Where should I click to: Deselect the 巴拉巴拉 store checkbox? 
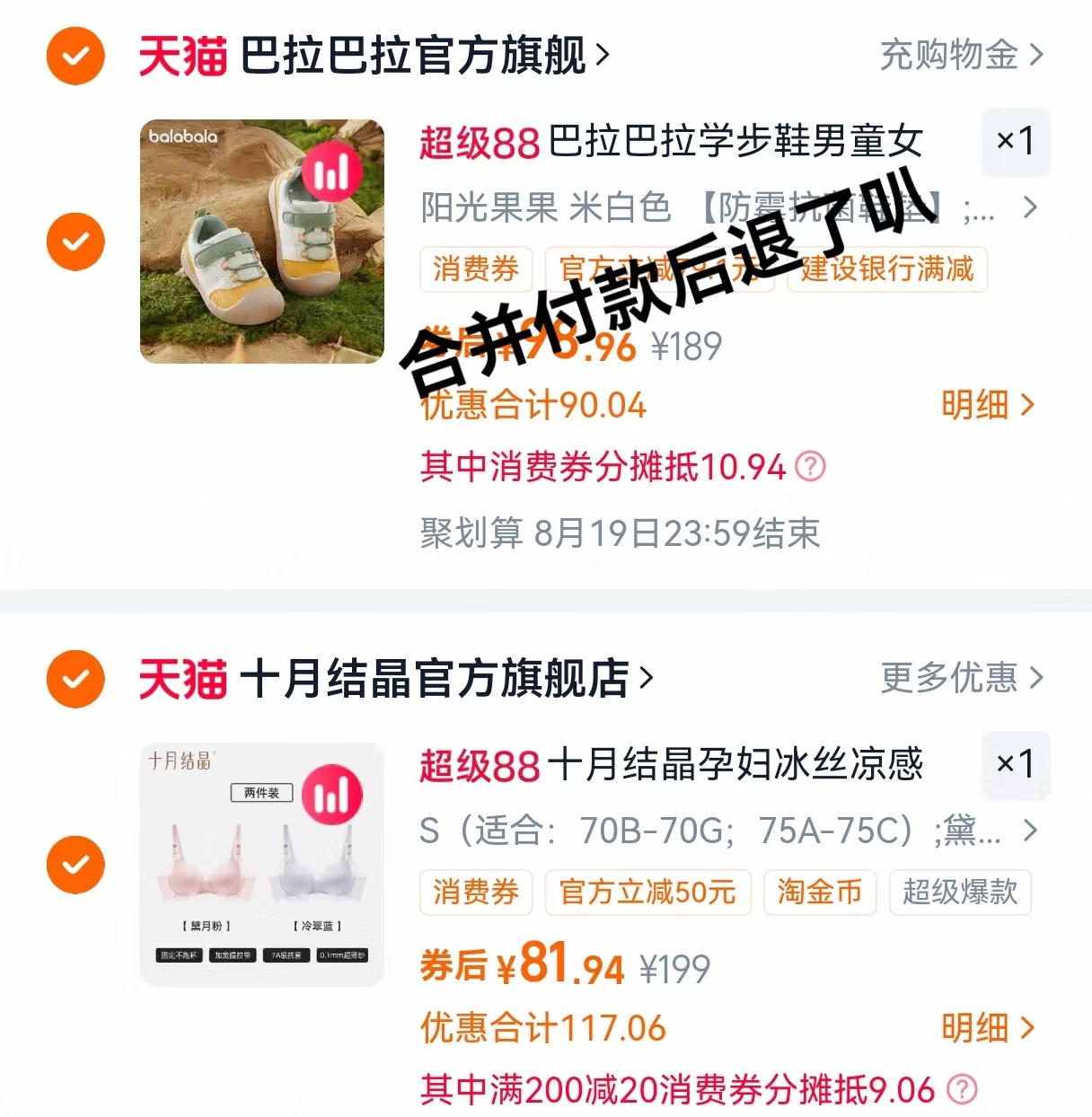(75, 55)
